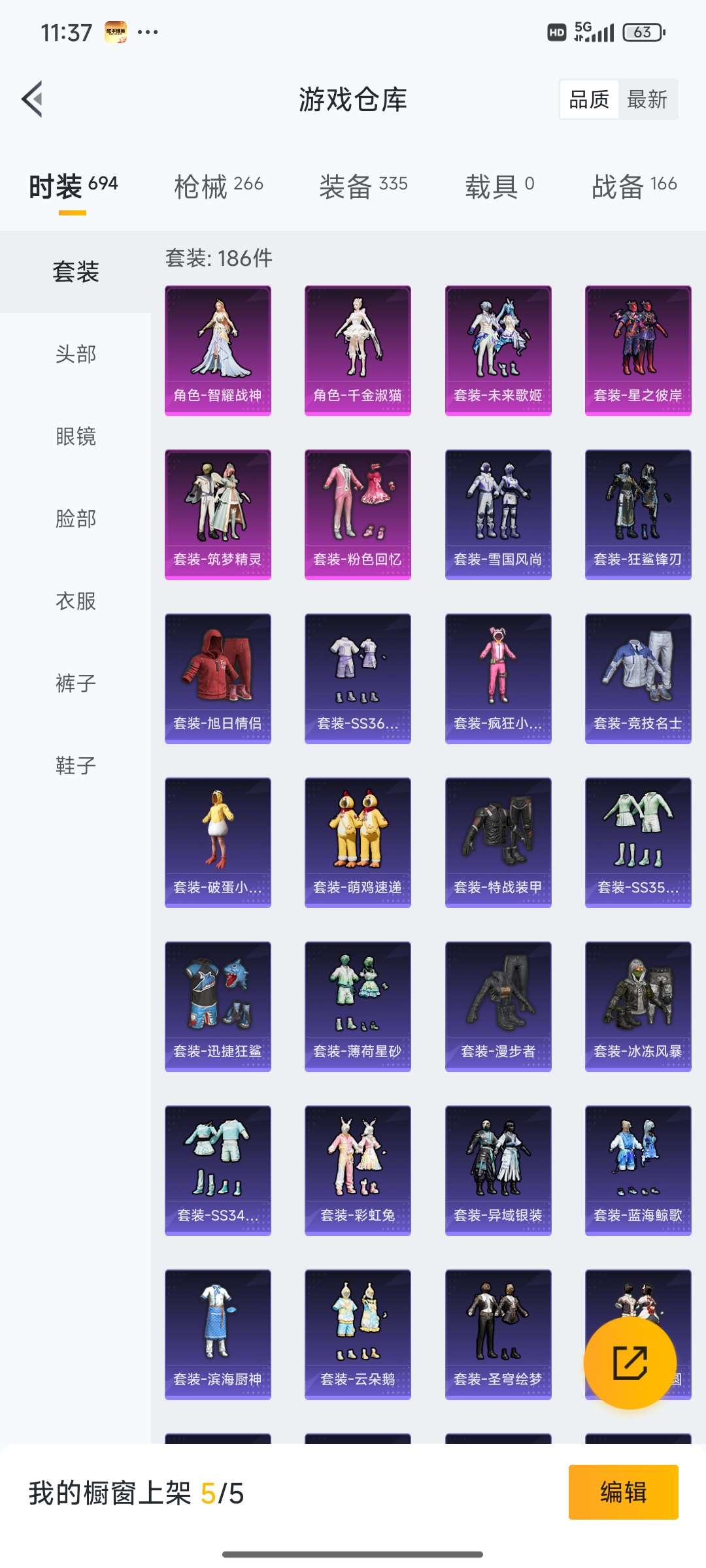Screen dimensions: 706x1568
Task: Toggle sorting to 最新
Action: tap(647, 99)
